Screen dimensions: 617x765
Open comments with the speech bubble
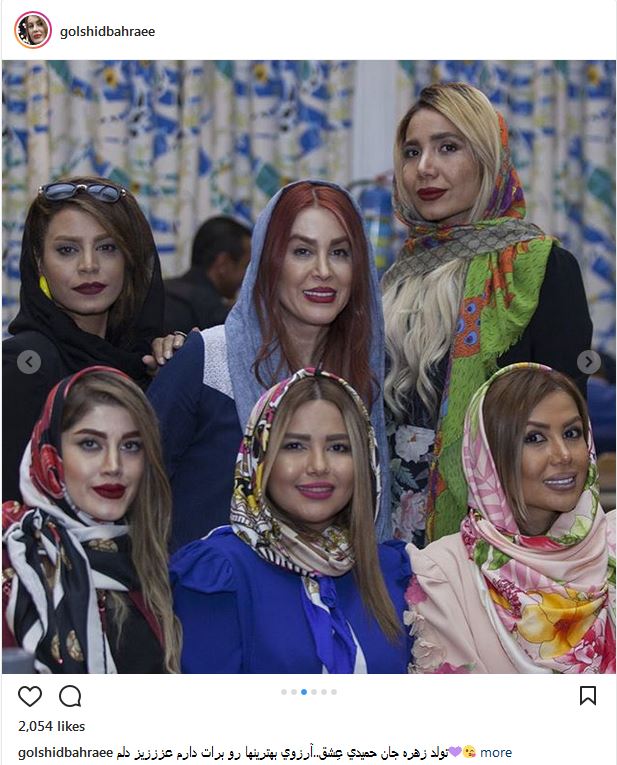pyautogui.click(x=70, y=696)
